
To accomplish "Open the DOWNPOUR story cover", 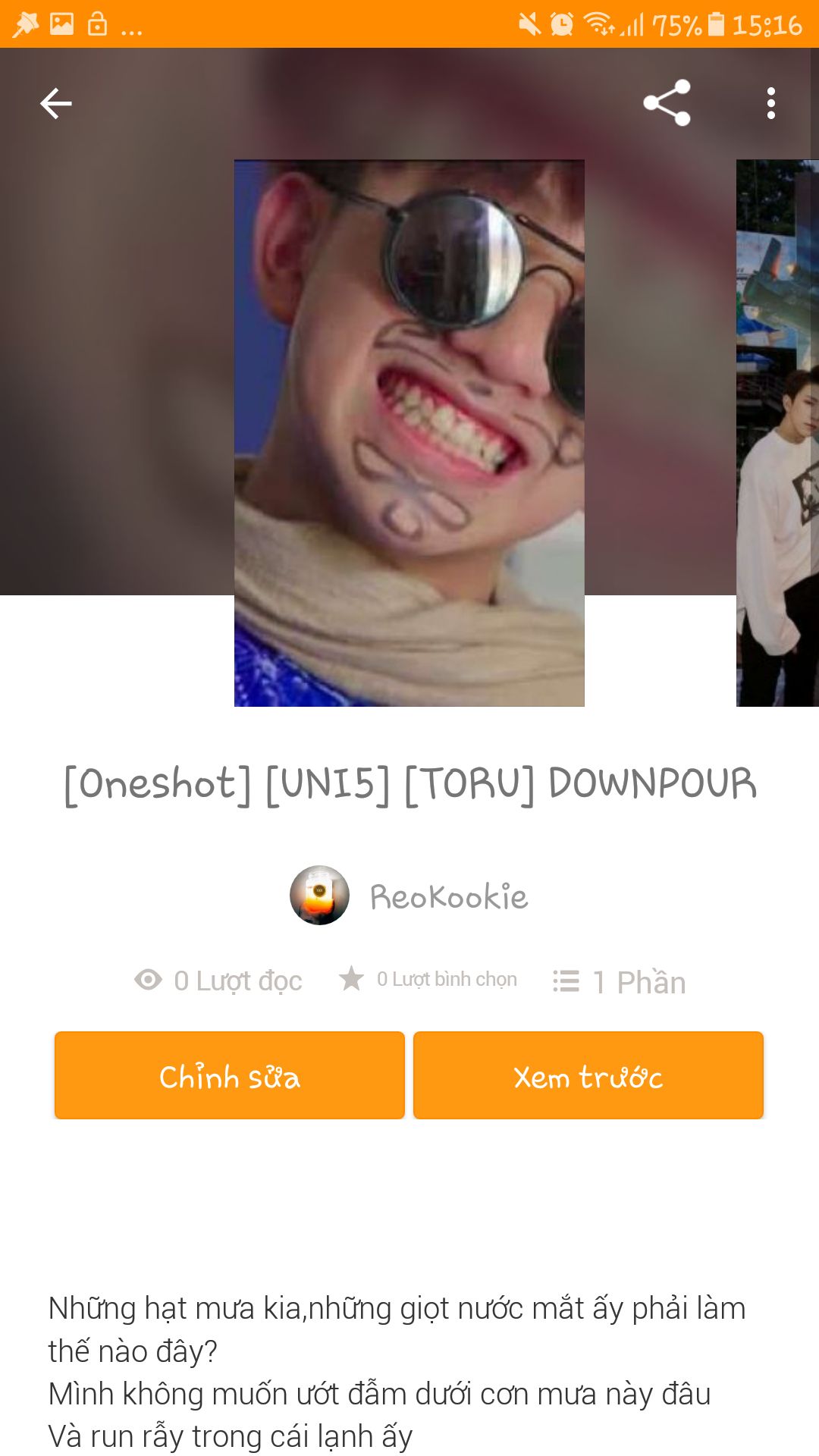I will point(409,433).
